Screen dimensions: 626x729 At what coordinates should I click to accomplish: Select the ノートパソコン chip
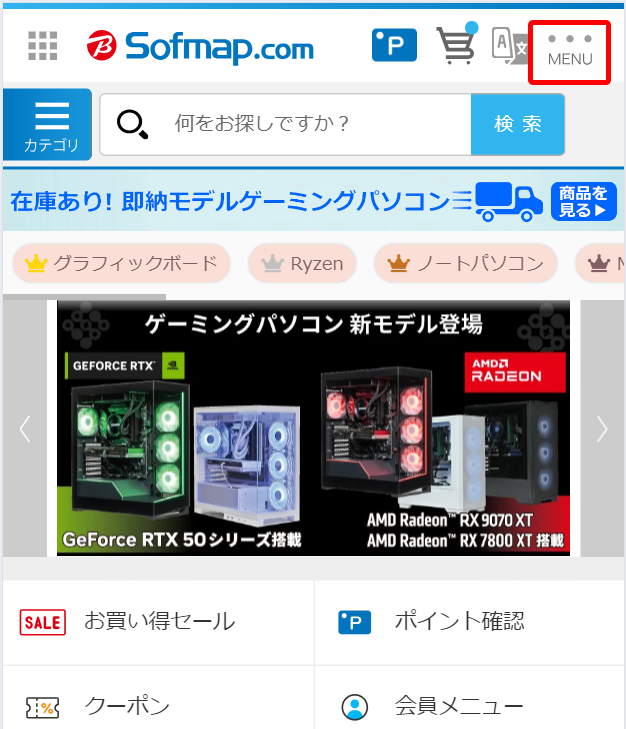[466, 264]
